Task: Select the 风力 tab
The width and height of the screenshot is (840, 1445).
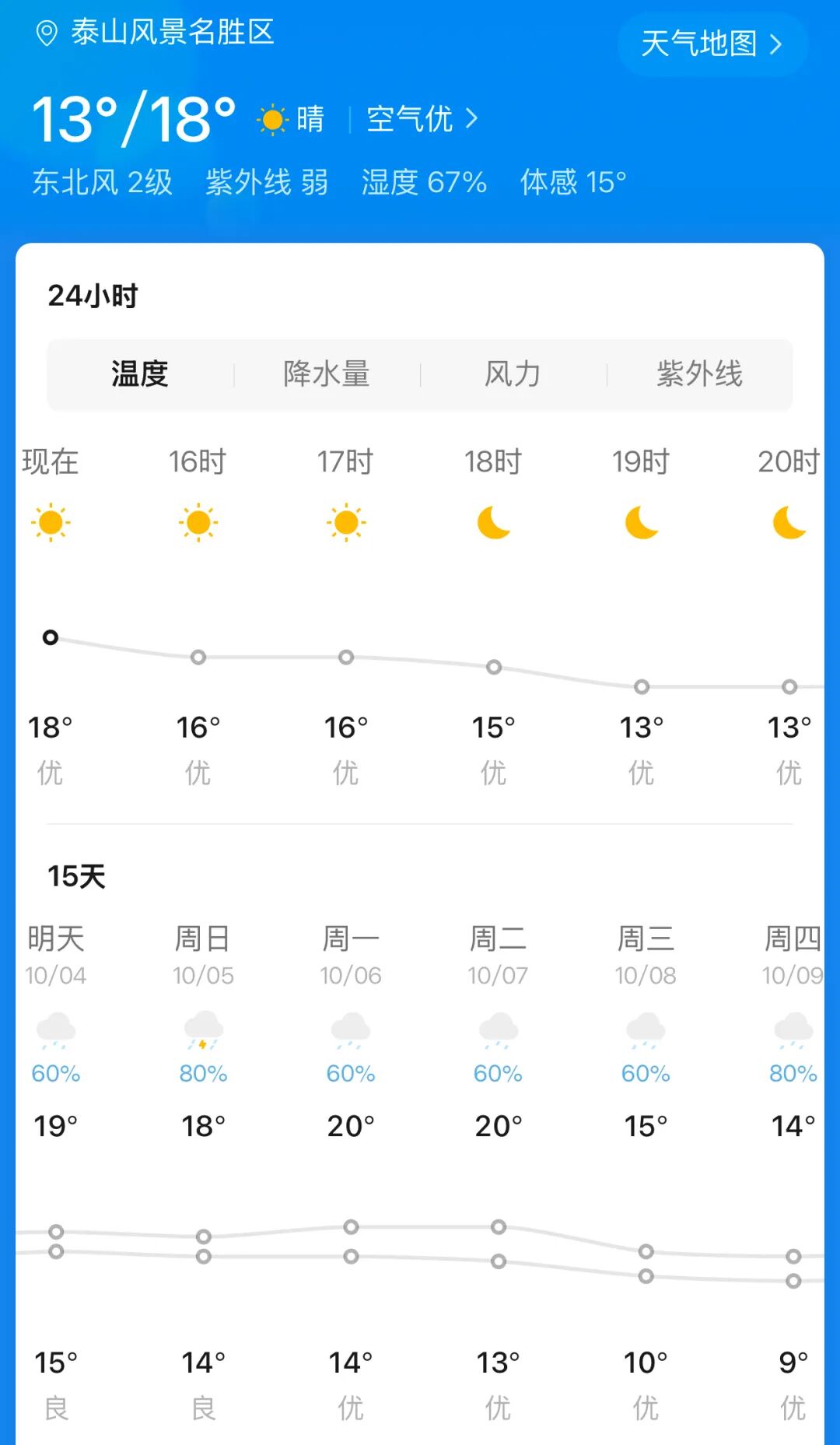Action: (x=513, y=374)
